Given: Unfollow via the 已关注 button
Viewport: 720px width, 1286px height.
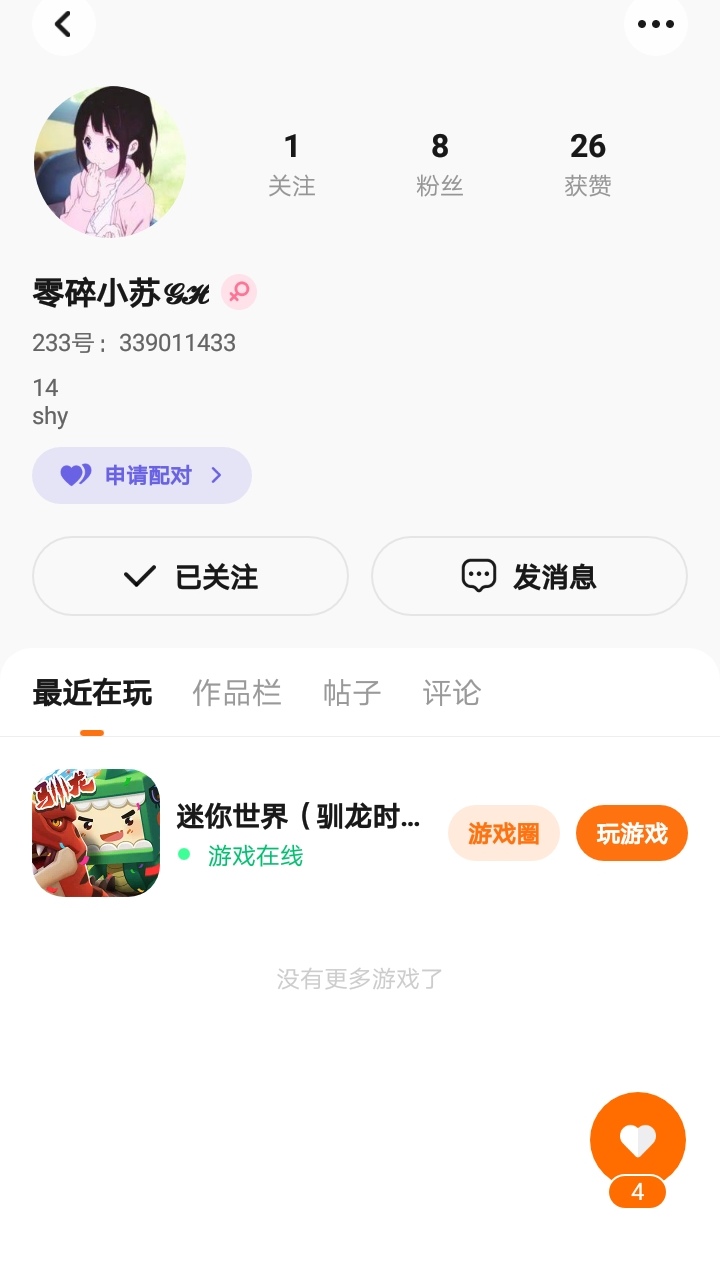Looking at the screenshot, I should [x=190, y=576].
